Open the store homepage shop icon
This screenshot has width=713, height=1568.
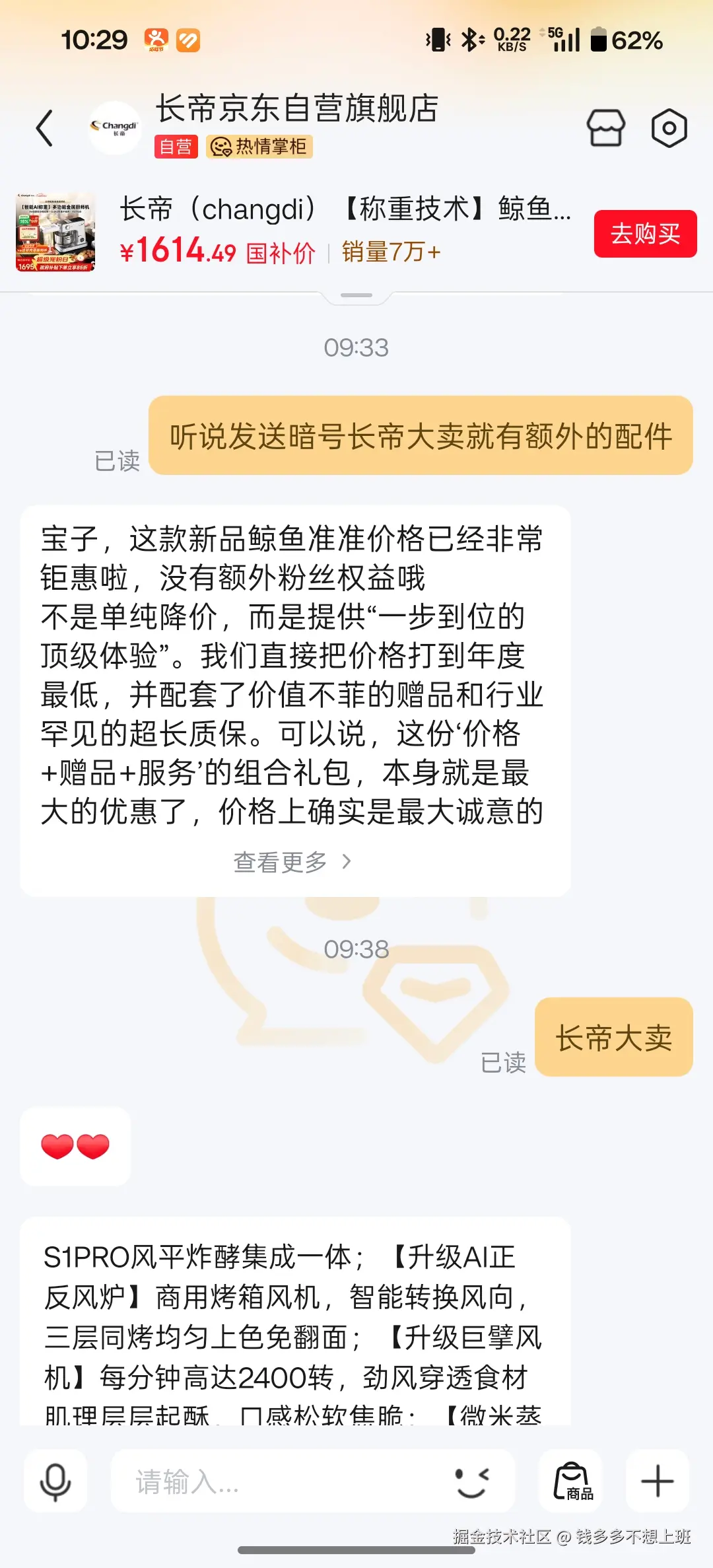(x=605, y=128)
